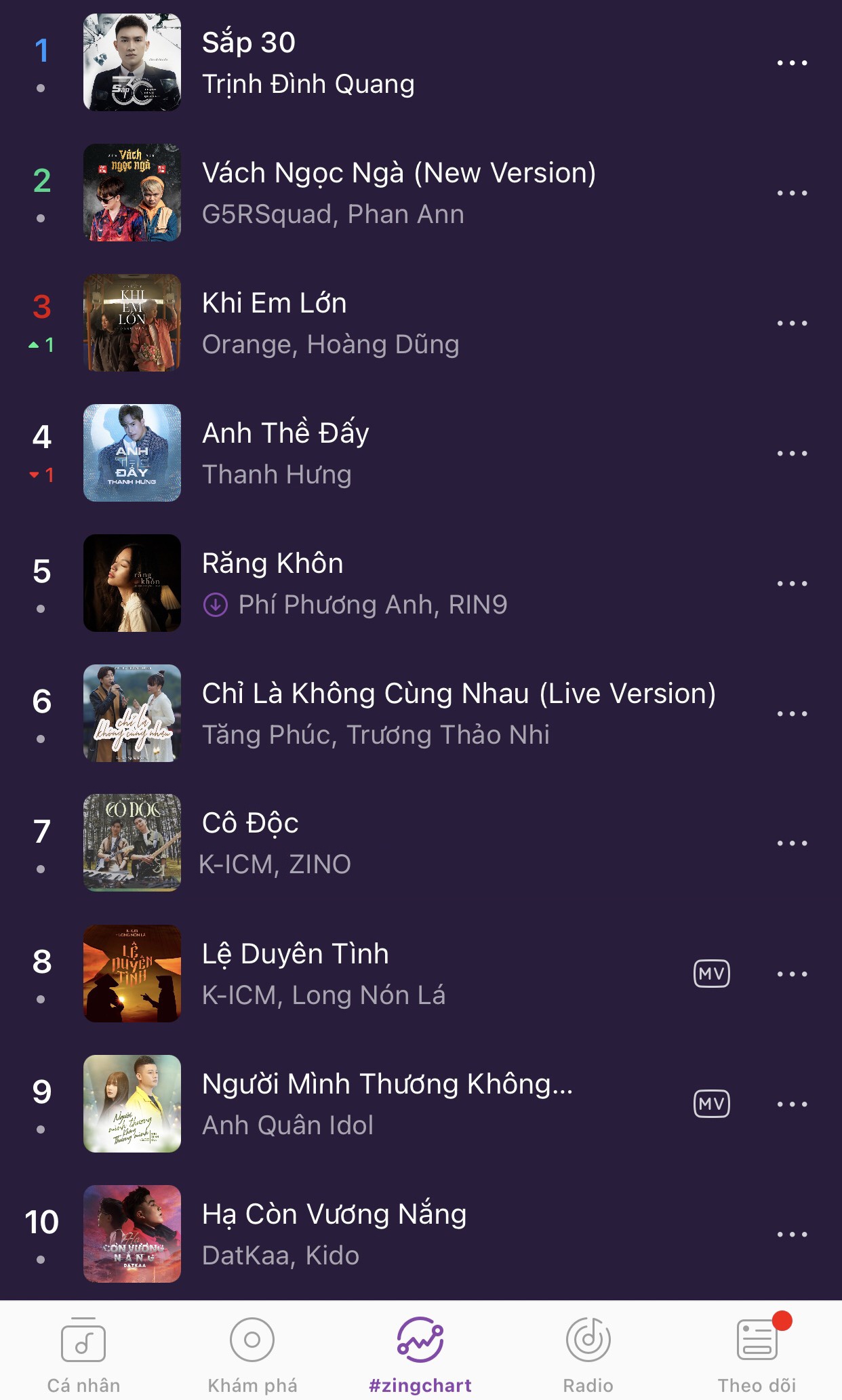Watch the MV of Lệ Duyên Tình
This screenshot has height=1400, width=842.
point(711,974)
